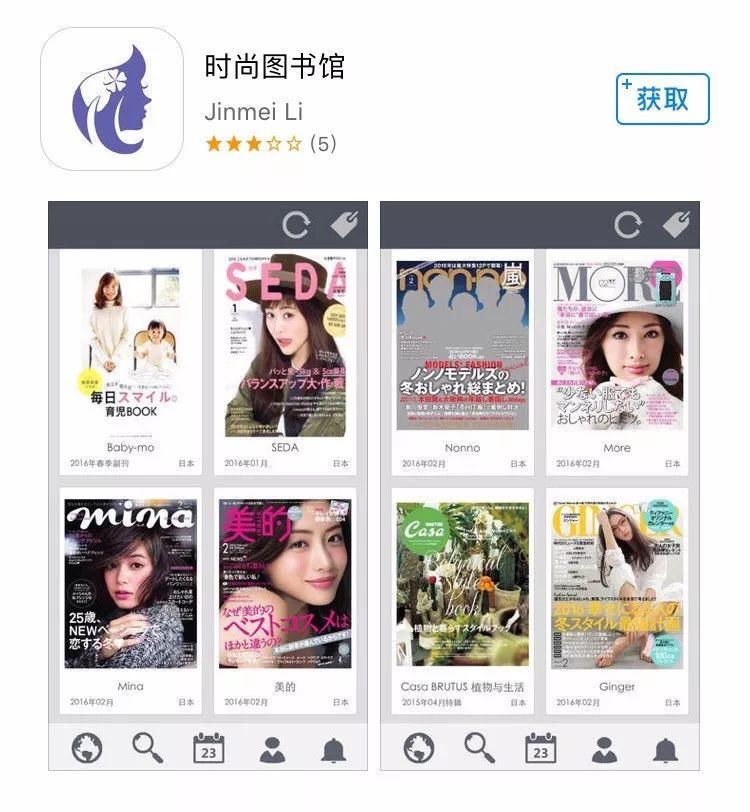View the preview screenshot showing SEDA and Mina
This screenshot has width=750, height=812.
click(x=207, y=485)
